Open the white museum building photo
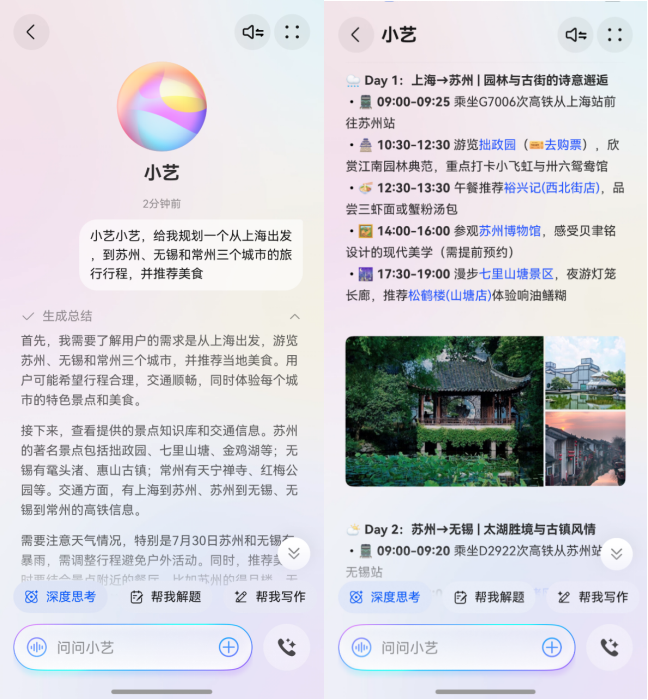Image resolution: width=648 pixels, height=700 pixels. tap(585, 372)
